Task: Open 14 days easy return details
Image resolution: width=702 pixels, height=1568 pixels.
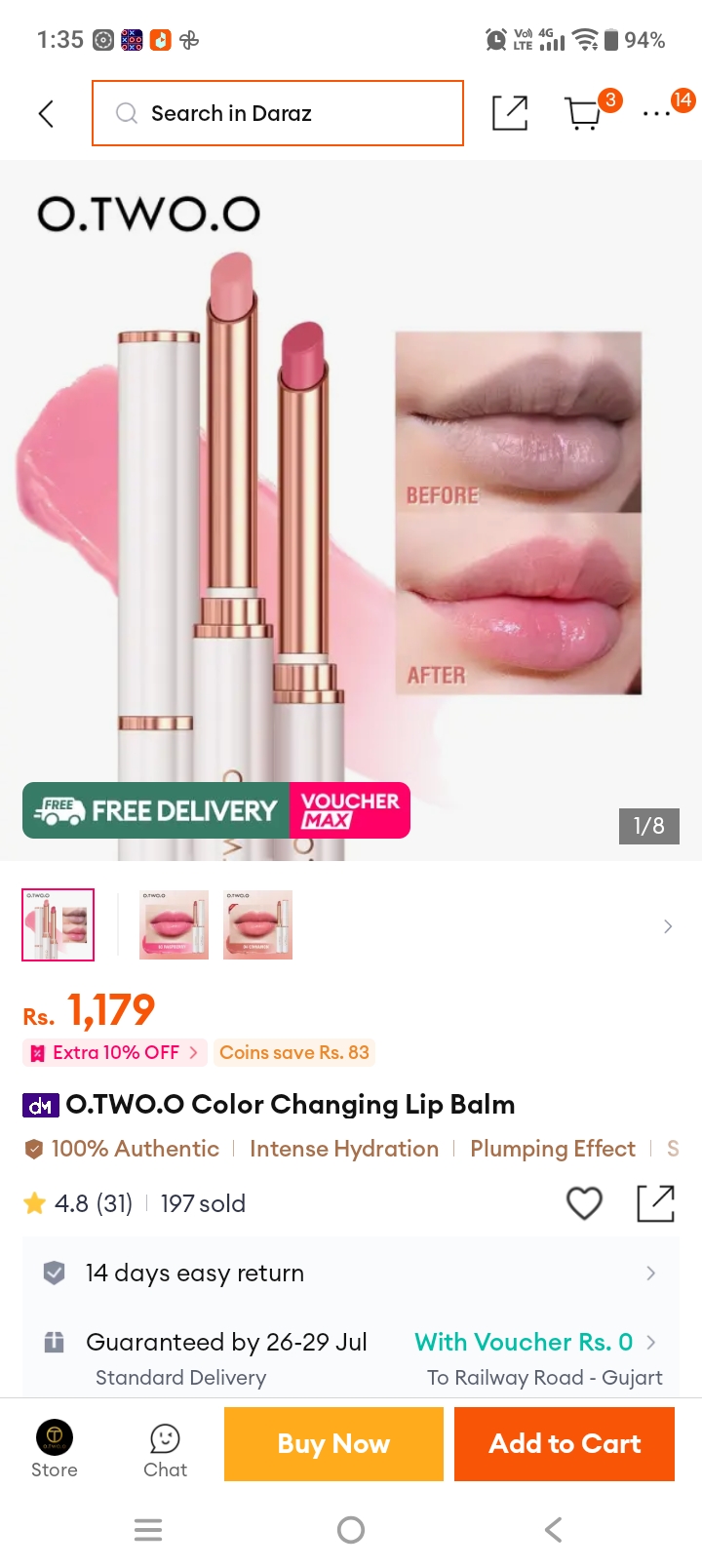Action: (x=351, y=1273)
